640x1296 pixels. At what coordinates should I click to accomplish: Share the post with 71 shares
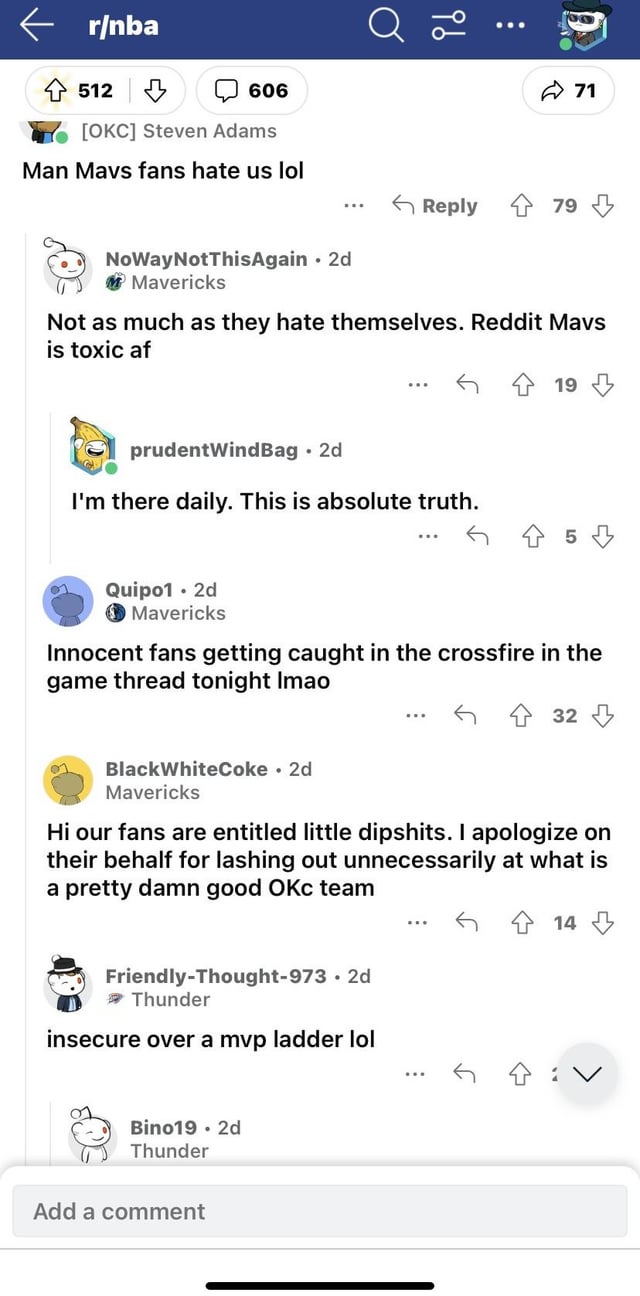pyautogui.click(x=568, y=91)
